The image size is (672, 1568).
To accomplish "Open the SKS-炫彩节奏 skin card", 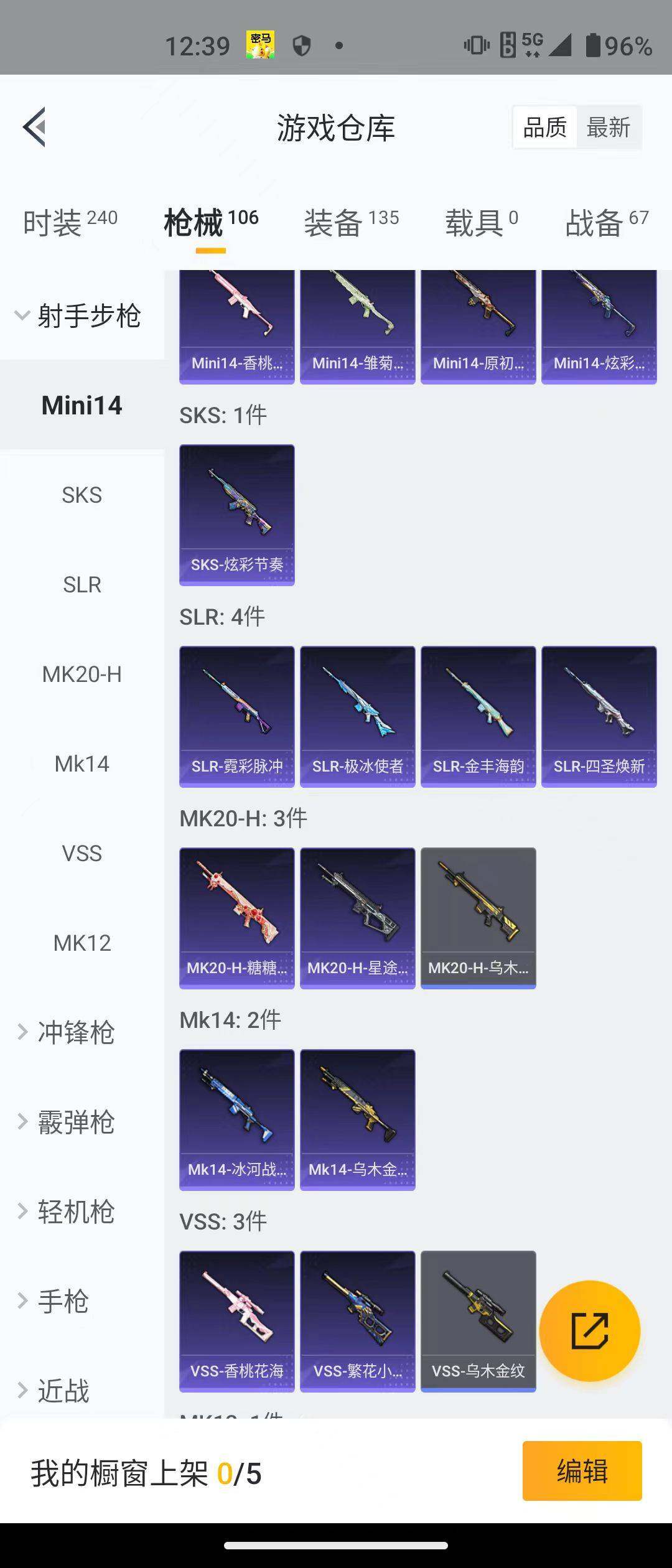I will 236,515.
